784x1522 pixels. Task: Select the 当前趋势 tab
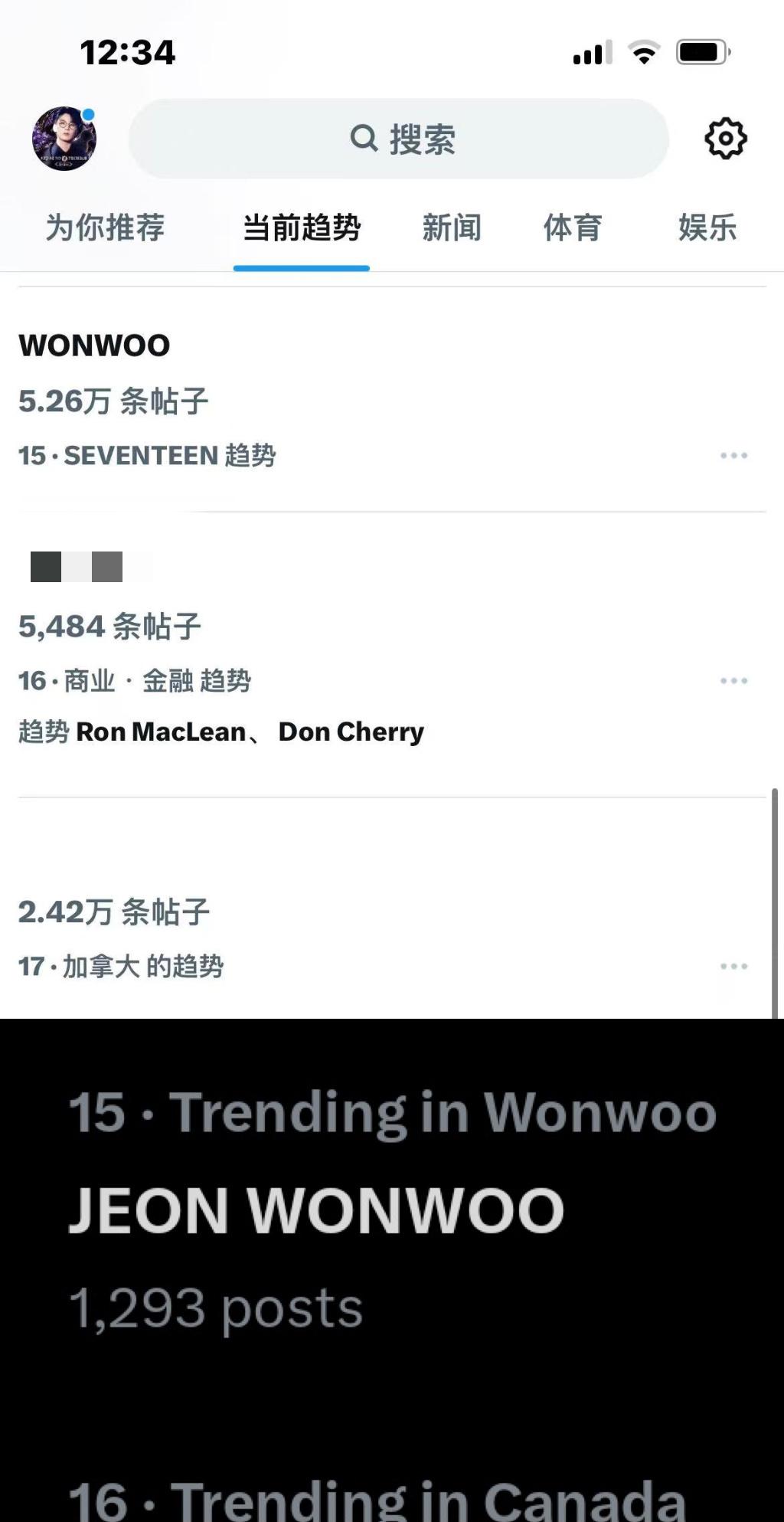tap(302, 227)
